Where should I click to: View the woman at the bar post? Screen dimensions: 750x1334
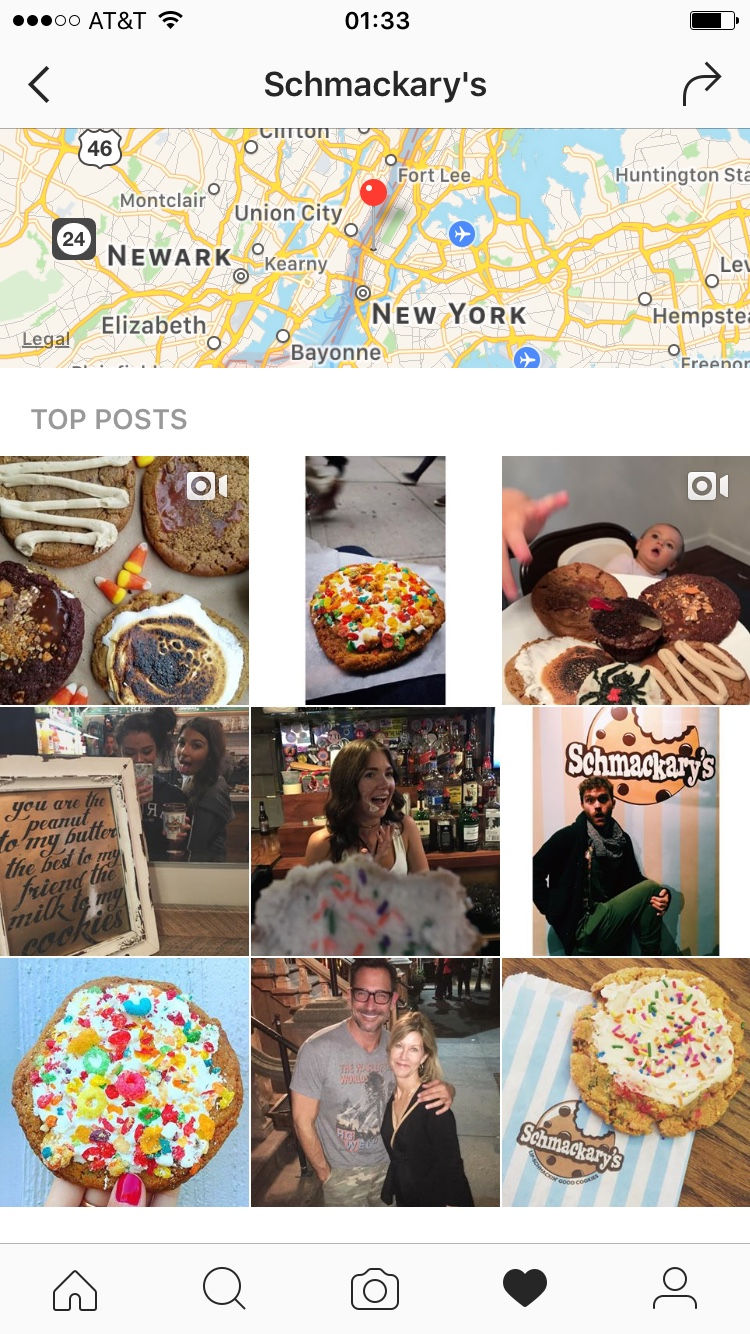(x=375, y=831)
